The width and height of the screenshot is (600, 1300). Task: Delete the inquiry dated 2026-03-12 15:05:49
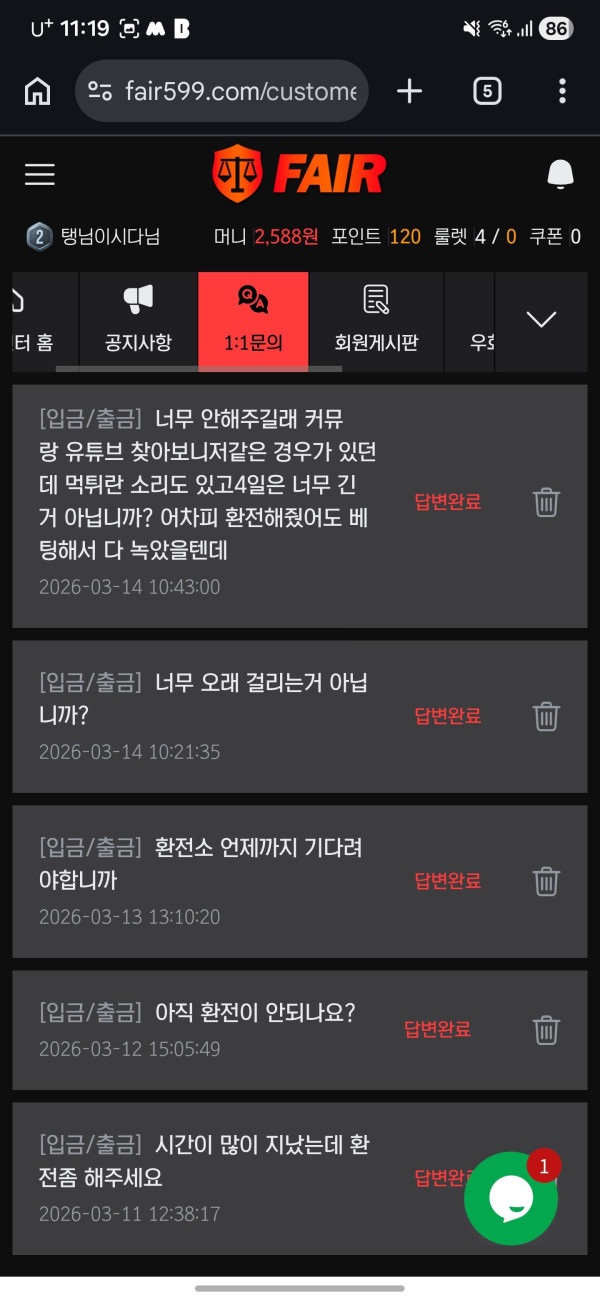546,1029
